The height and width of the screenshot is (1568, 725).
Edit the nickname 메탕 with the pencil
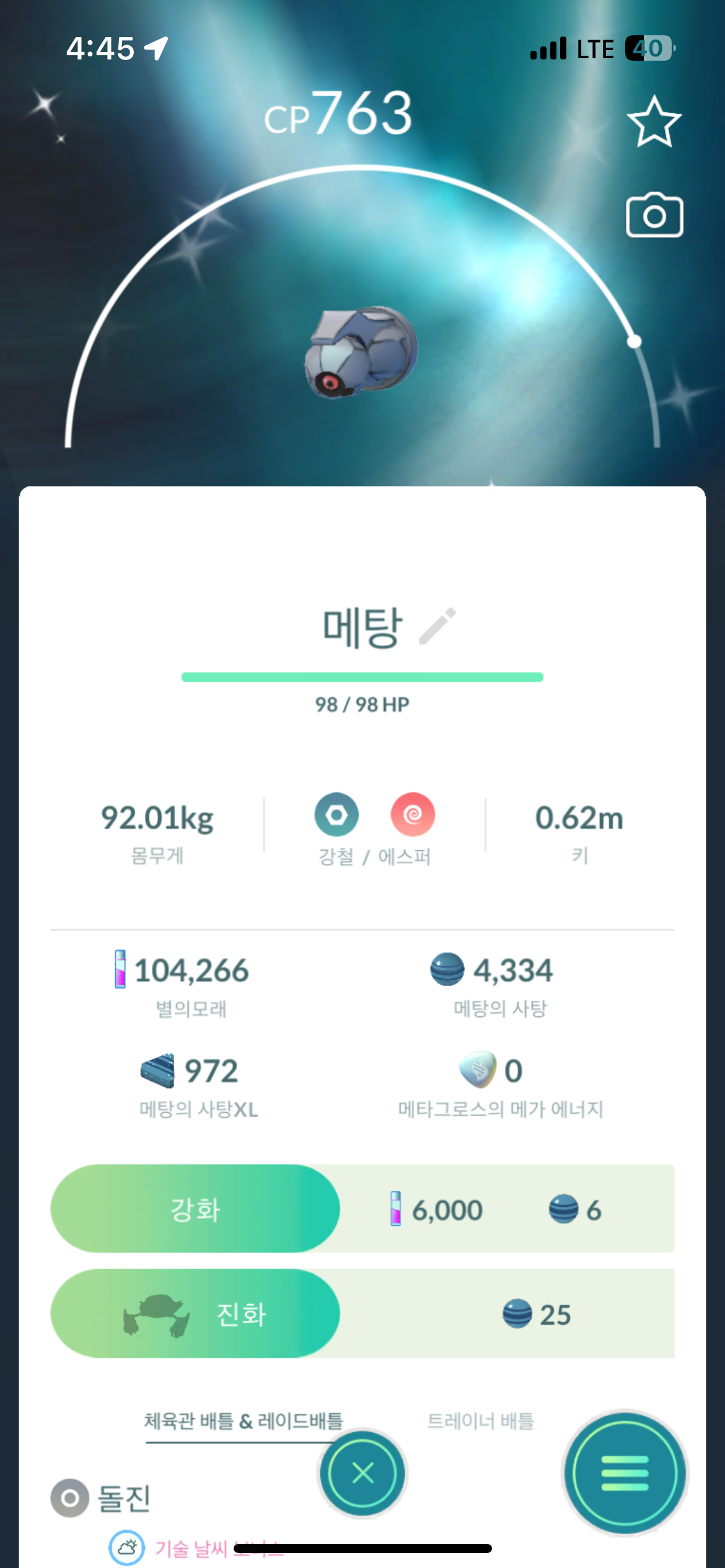point(437,626)
